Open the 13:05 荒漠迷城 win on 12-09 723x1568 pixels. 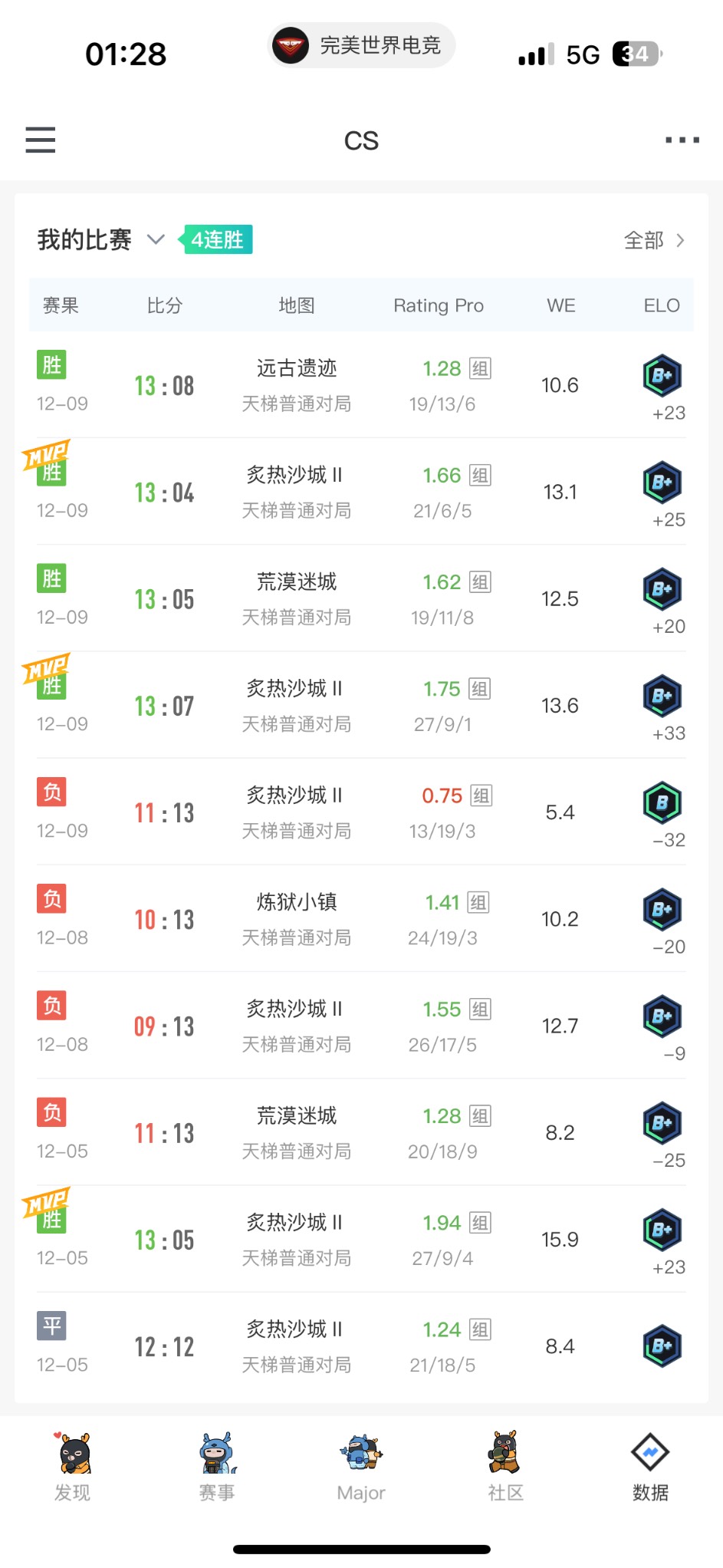(x=361, y=598)
